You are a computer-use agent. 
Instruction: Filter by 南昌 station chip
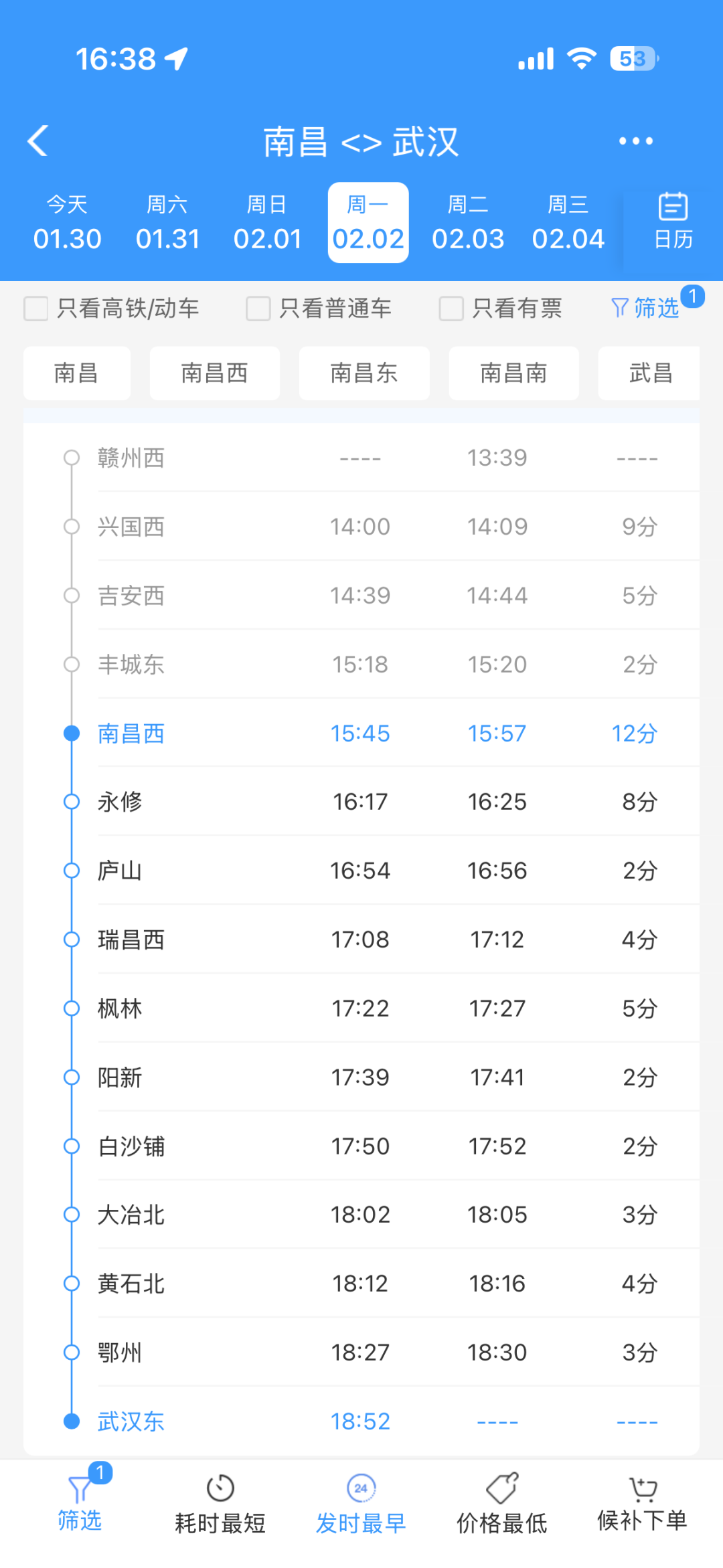[76, 373]
